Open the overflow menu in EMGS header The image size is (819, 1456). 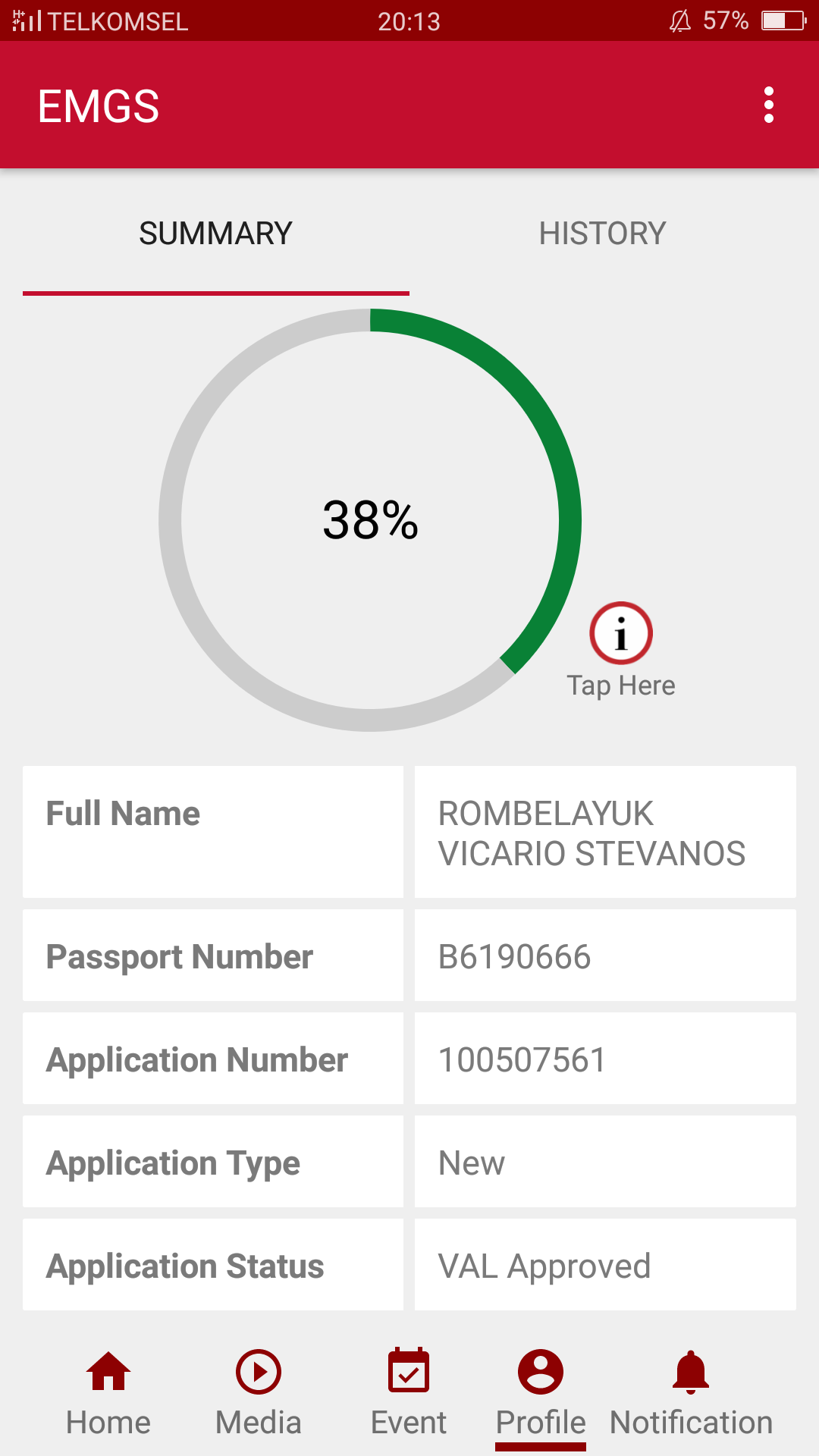(769, 105)
